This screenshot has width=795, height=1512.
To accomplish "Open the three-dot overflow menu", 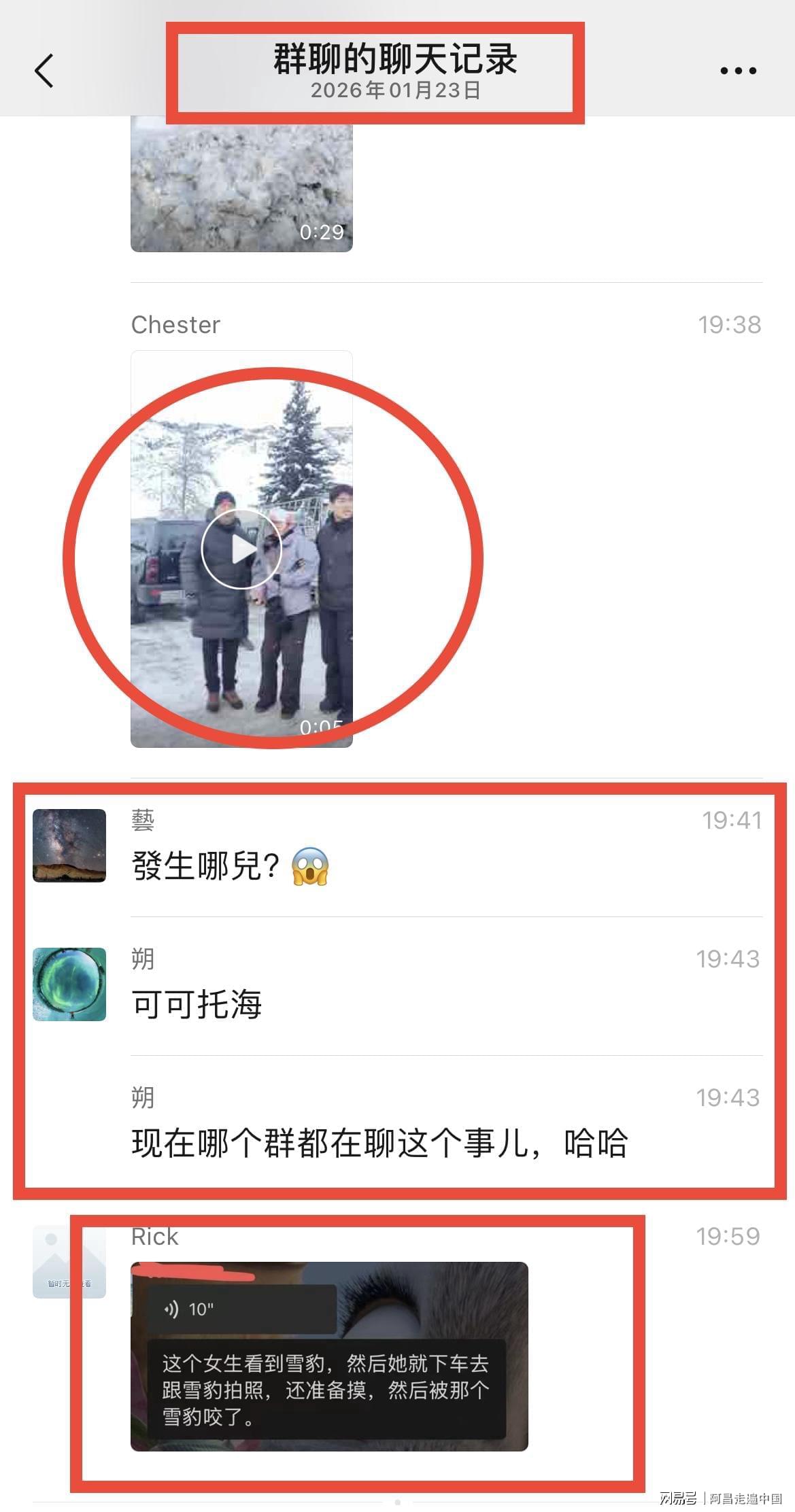I will 738,71.
